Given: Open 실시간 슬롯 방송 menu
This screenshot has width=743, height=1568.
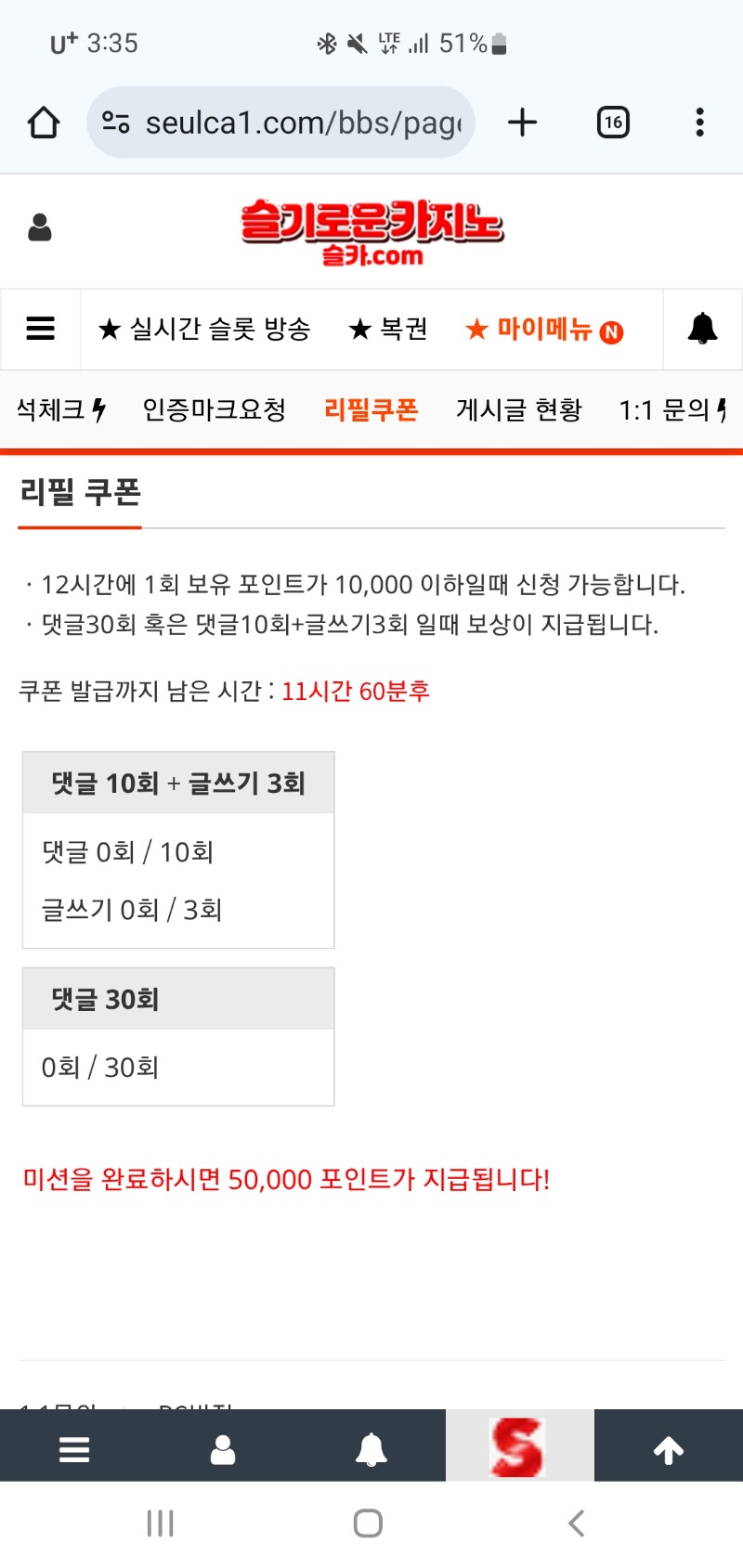Looking at the screenshot, I should coord(205,329).
